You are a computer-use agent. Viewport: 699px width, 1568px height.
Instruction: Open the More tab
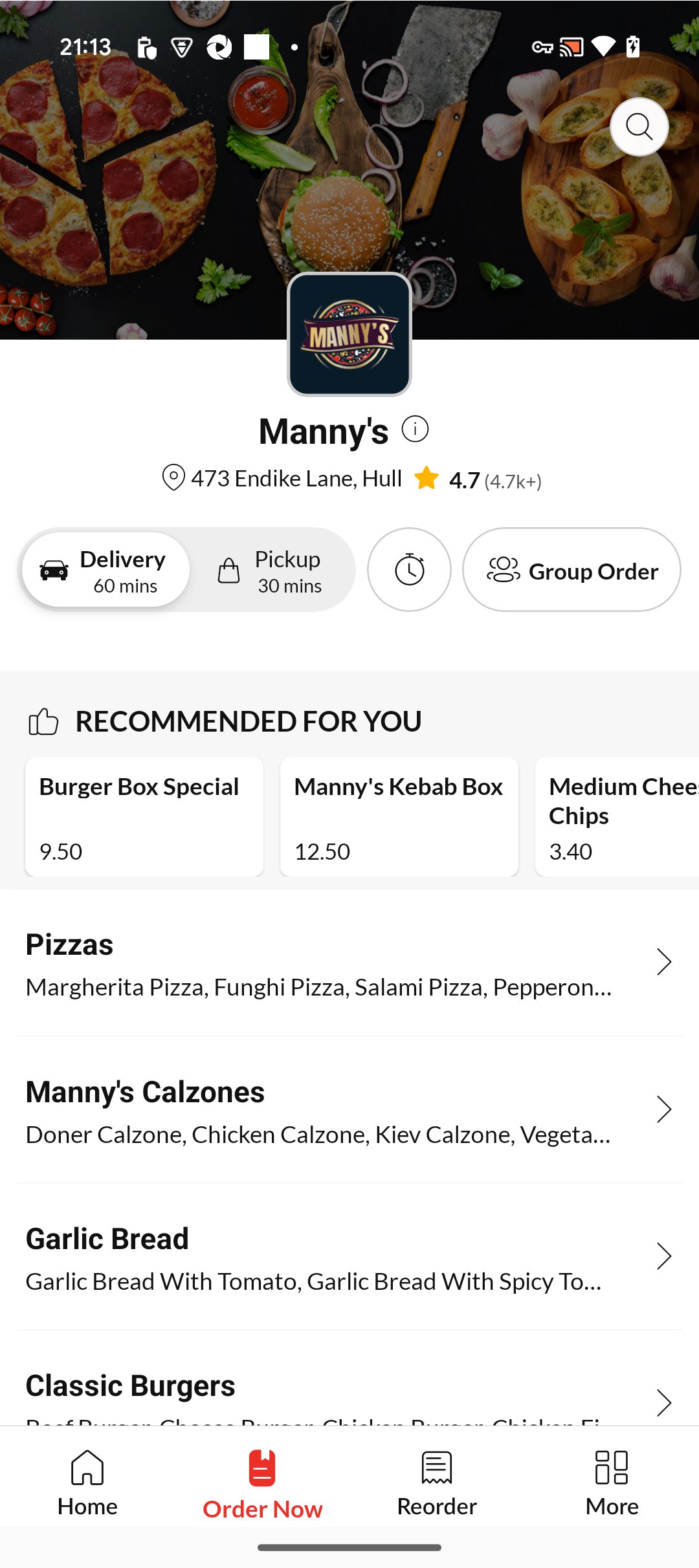click(x=612, y=1483)
